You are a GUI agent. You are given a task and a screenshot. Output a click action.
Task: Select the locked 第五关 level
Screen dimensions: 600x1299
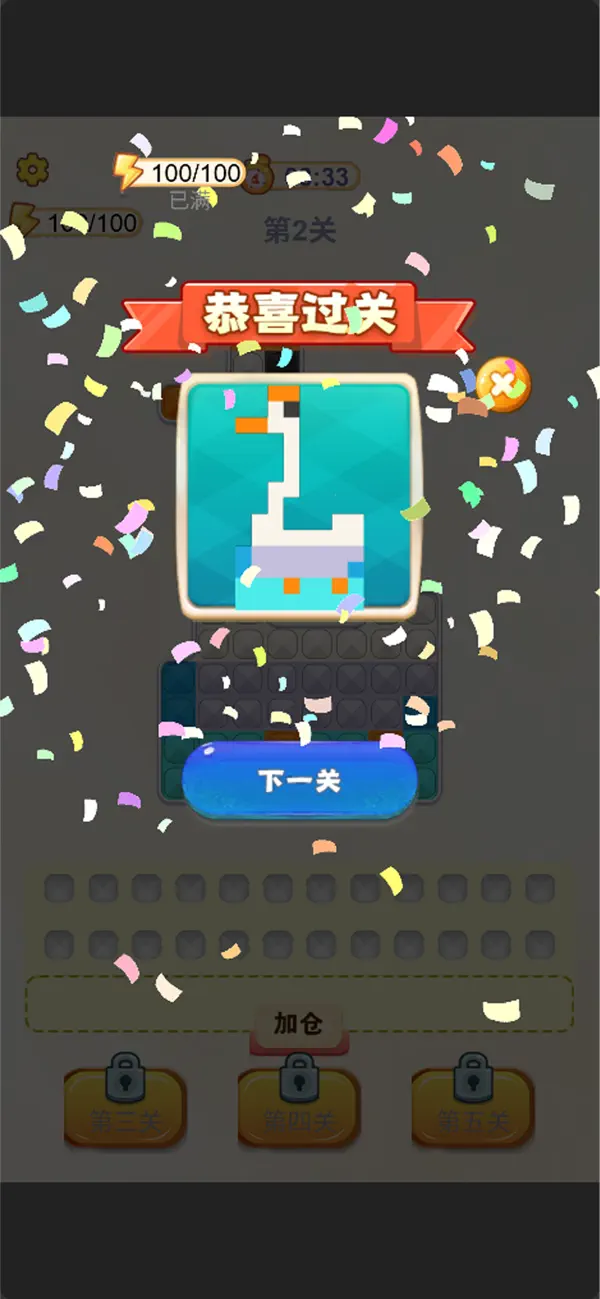click(x=472, y=1107)
